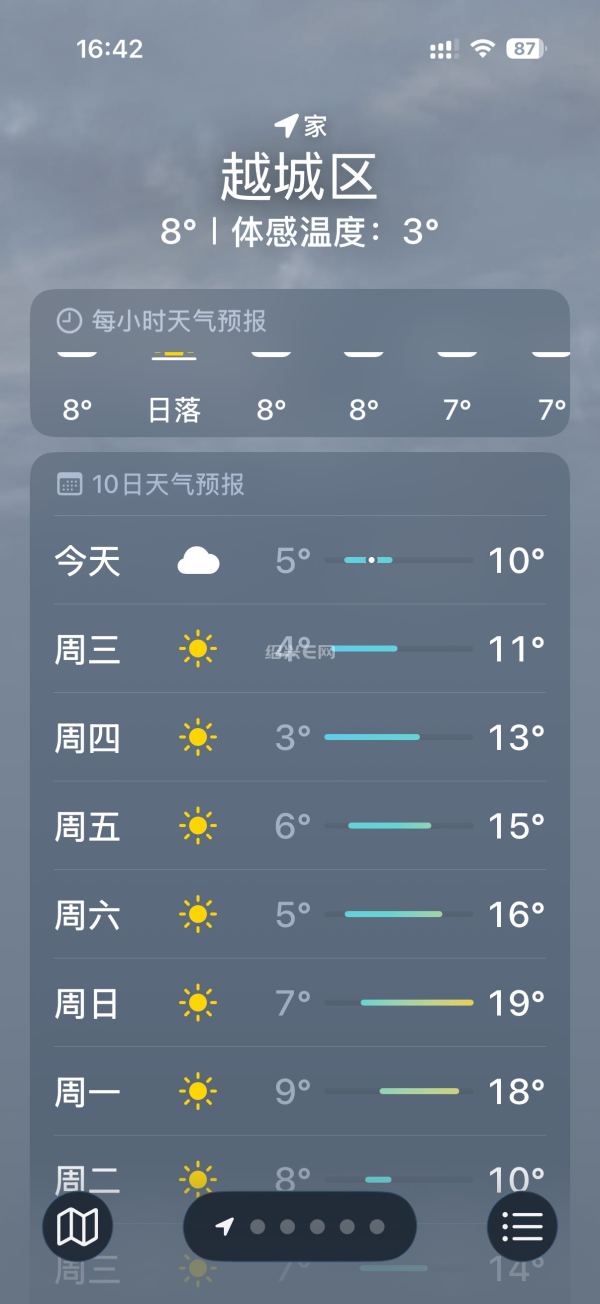
Task: View forecast for 周五
Action: tap(300, 826)
